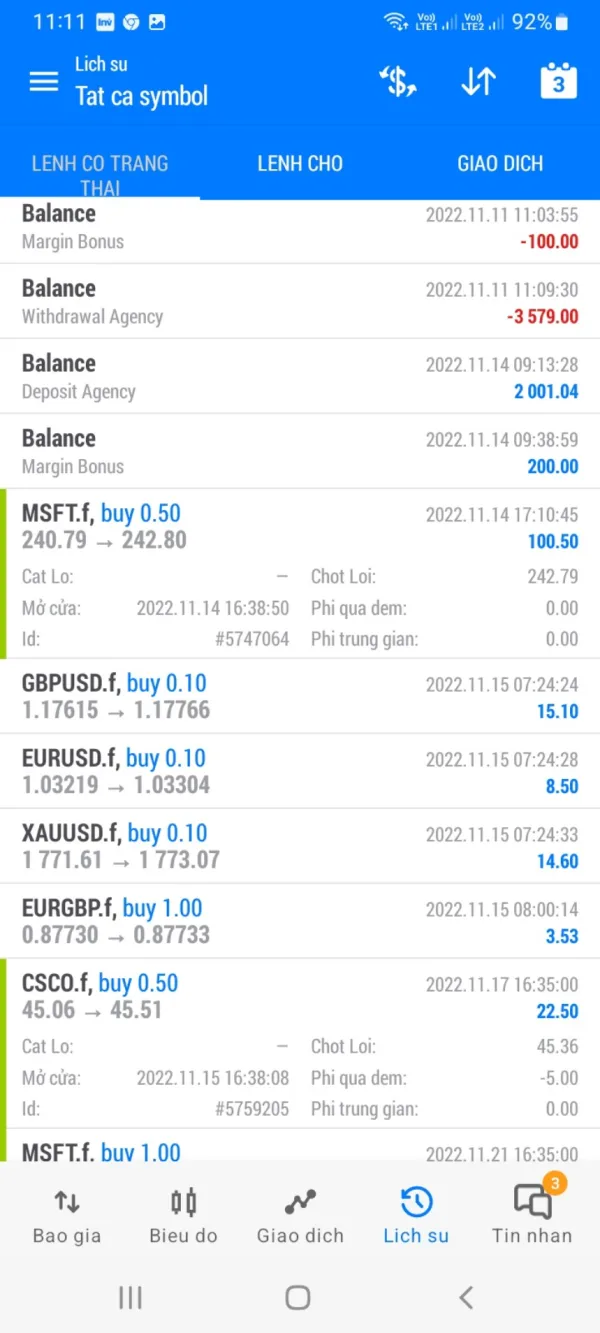The width and height of the screenshot is (600, 1333).
Task: Open the Bieu do chart tab
Action: click(x=183, y=1215)
